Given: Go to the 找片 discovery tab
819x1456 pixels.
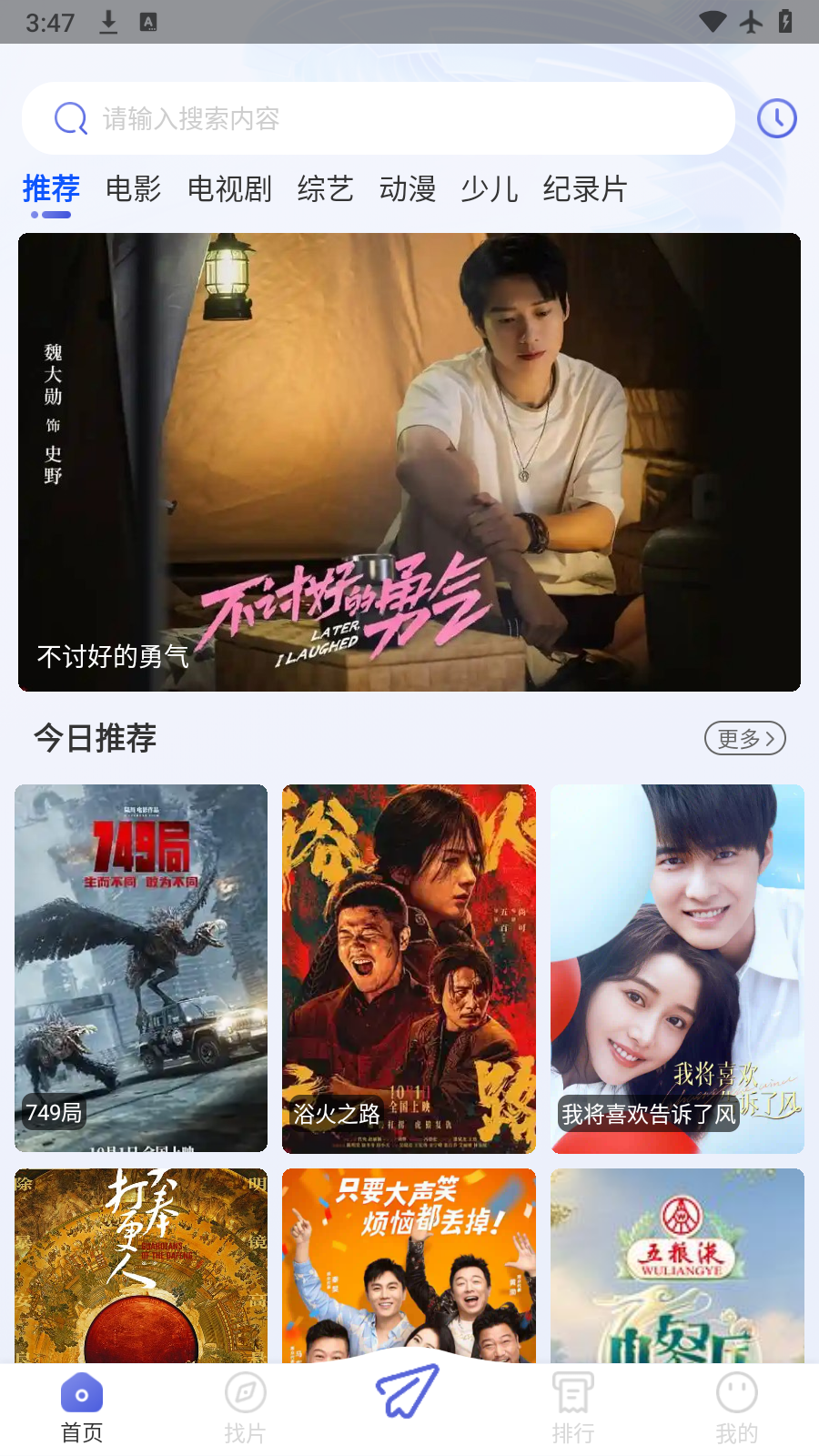Looking at the screenshot, I should pyautogui.click(x=245, y=1408).
